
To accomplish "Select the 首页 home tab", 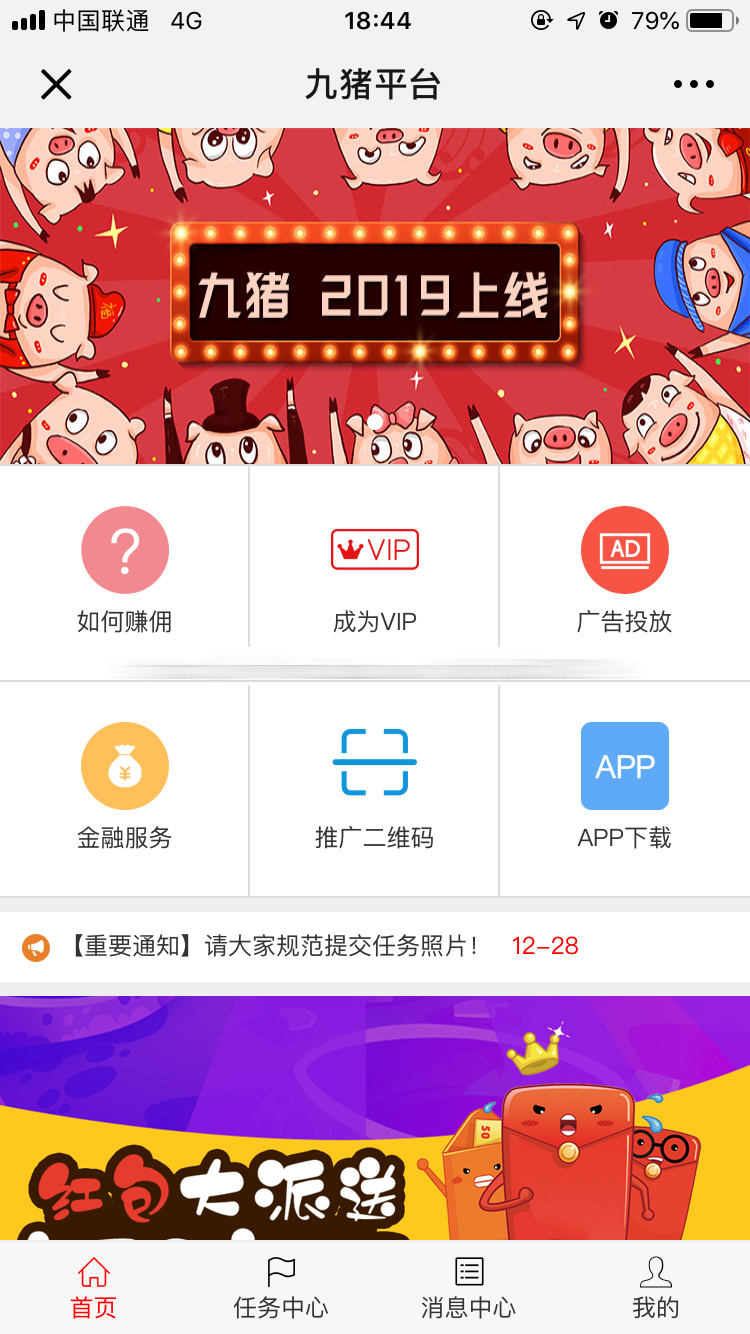I will click(x=93, y=1287).
